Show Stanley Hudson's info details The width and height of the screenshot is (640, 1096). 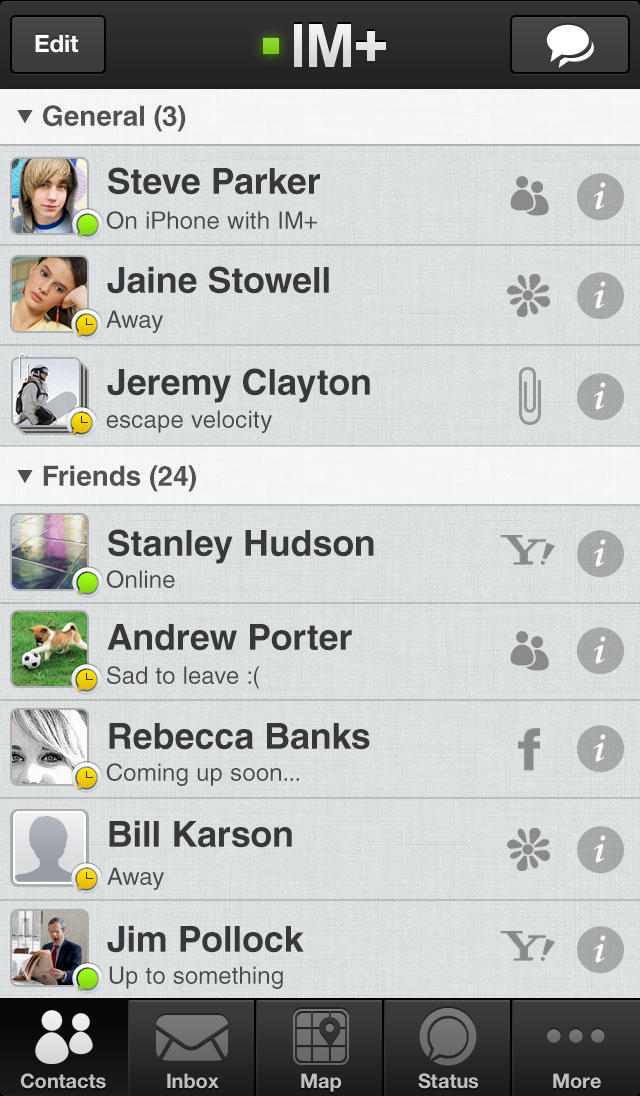[x=600, y=554]
